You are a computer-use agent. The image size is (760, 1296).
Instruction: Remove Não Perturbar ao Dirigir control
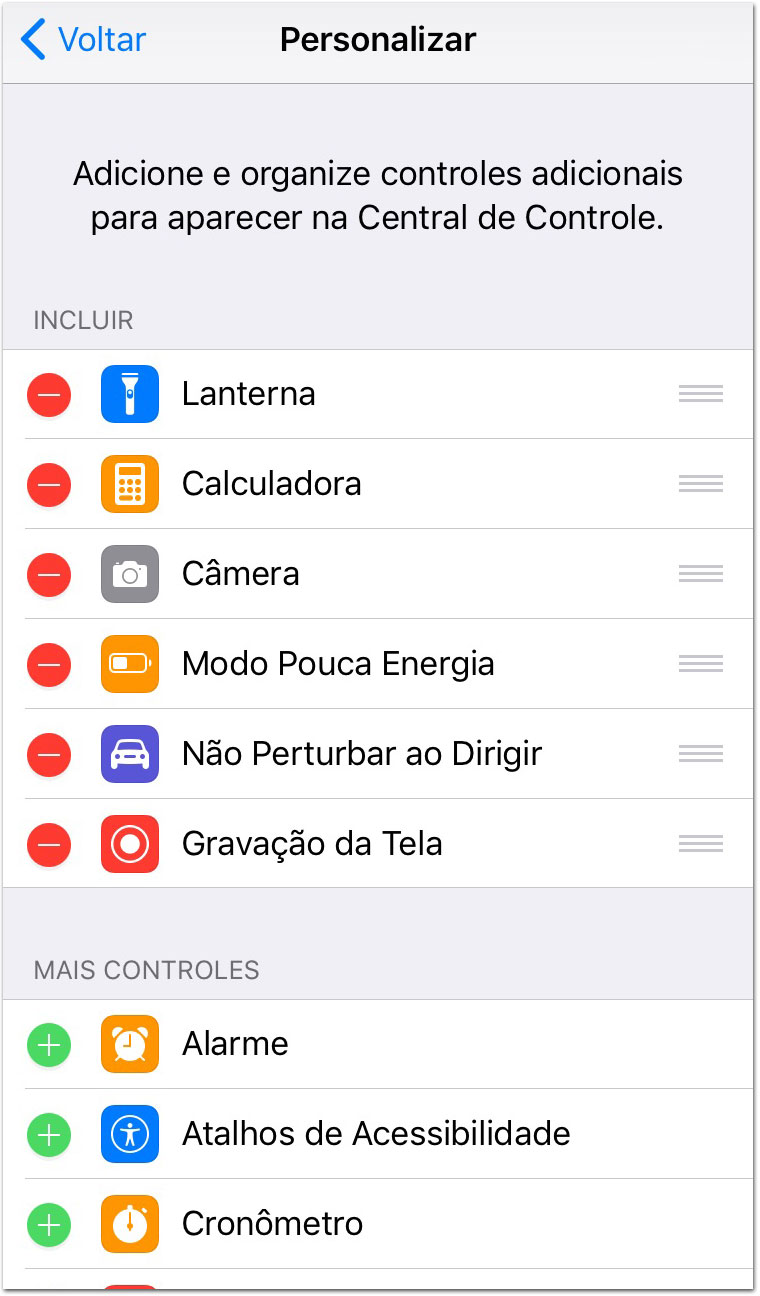[x=48, y=754]
